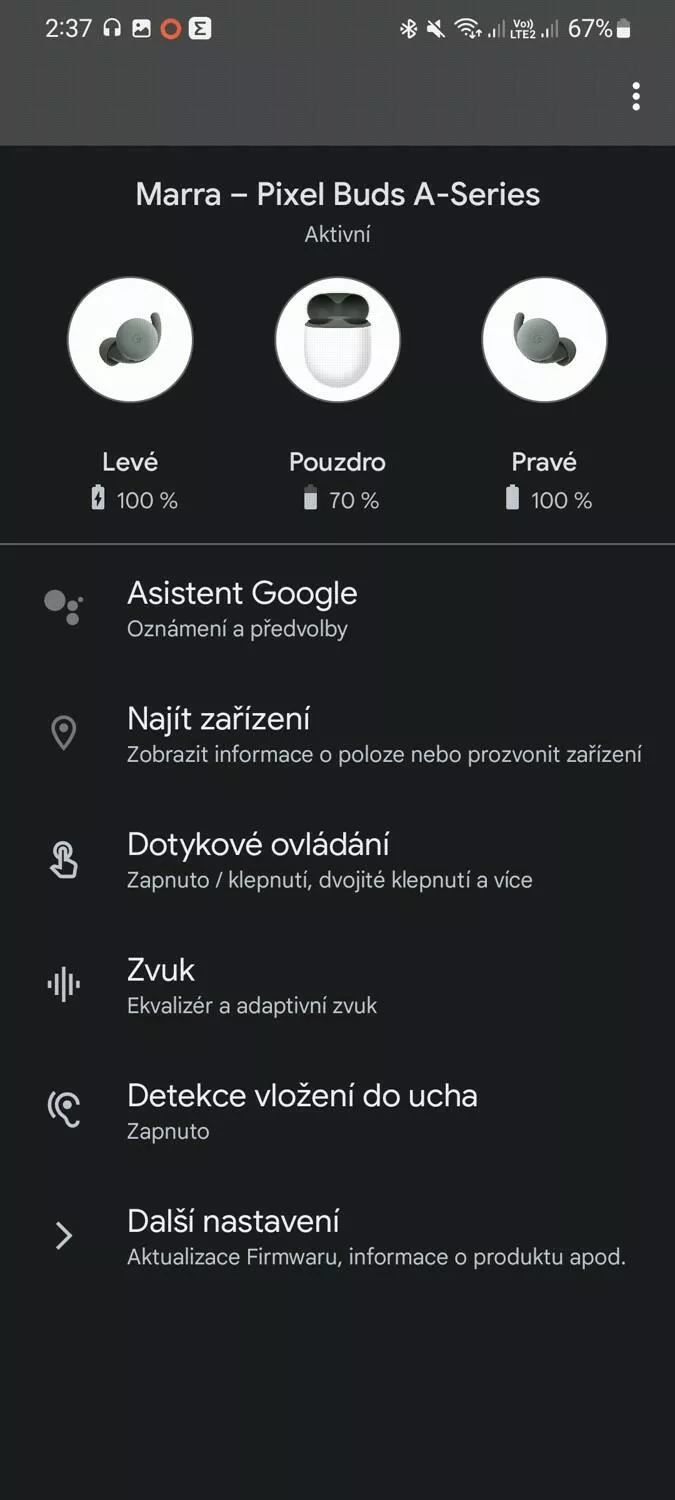Screen dimensions: 675x1500
Task: Open Asistent Google settings
Action: click(337, 608)
